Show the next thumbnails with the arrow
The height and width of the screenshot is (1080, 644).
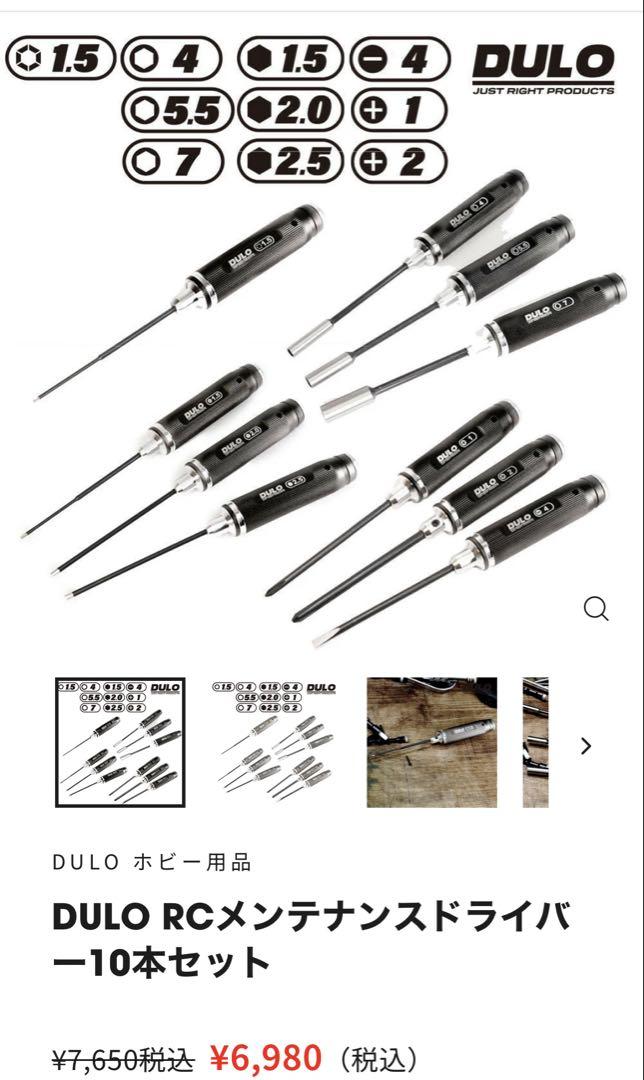pos(585,745)
